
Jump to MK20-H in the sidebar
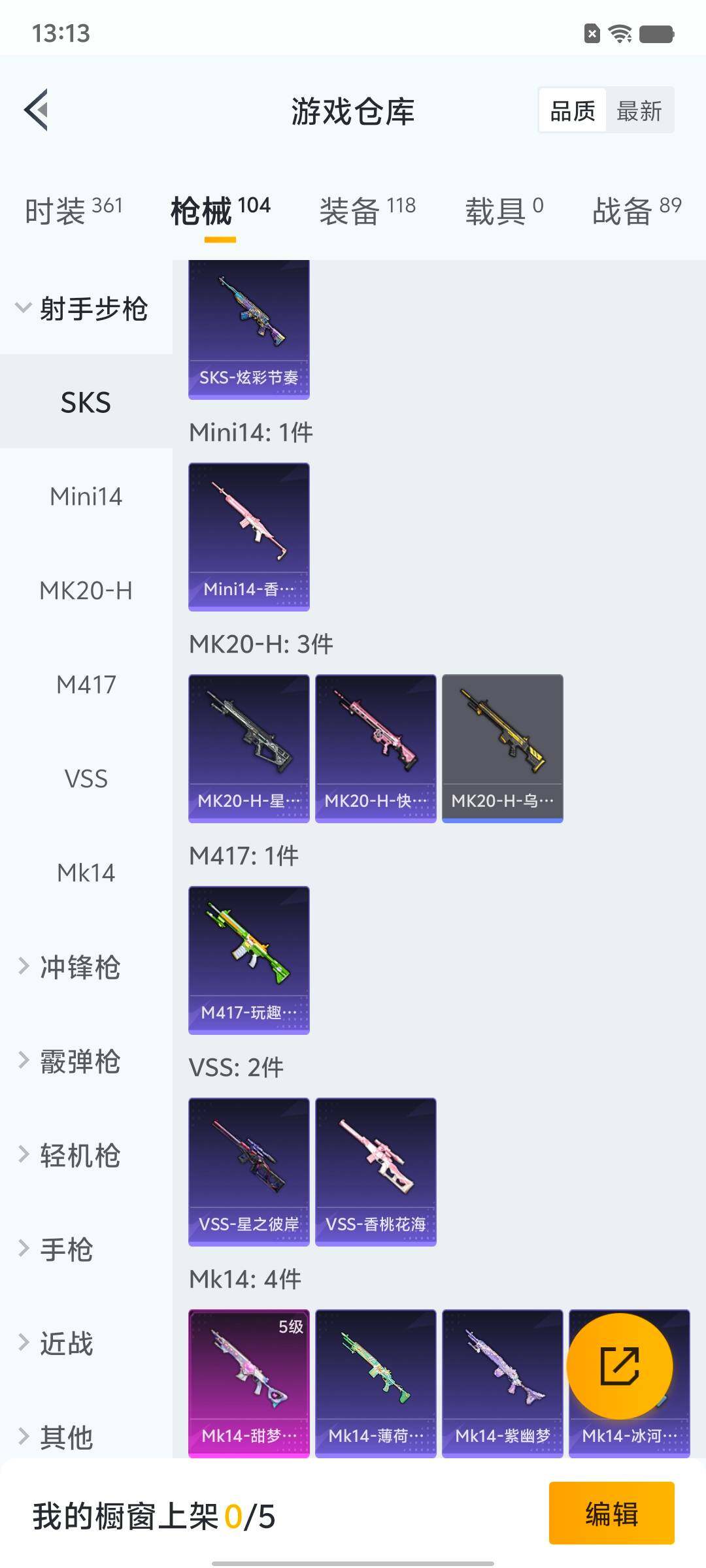pyautogui.click(x=86, y=591)
